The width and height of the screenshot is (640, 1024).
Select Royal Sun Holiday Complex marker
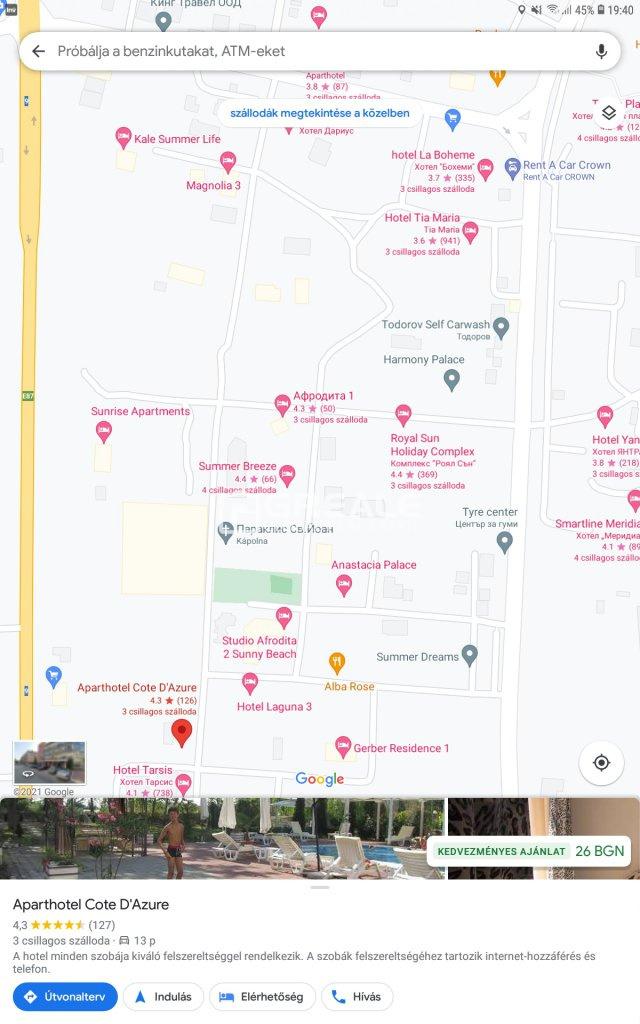tap(403, 414)
